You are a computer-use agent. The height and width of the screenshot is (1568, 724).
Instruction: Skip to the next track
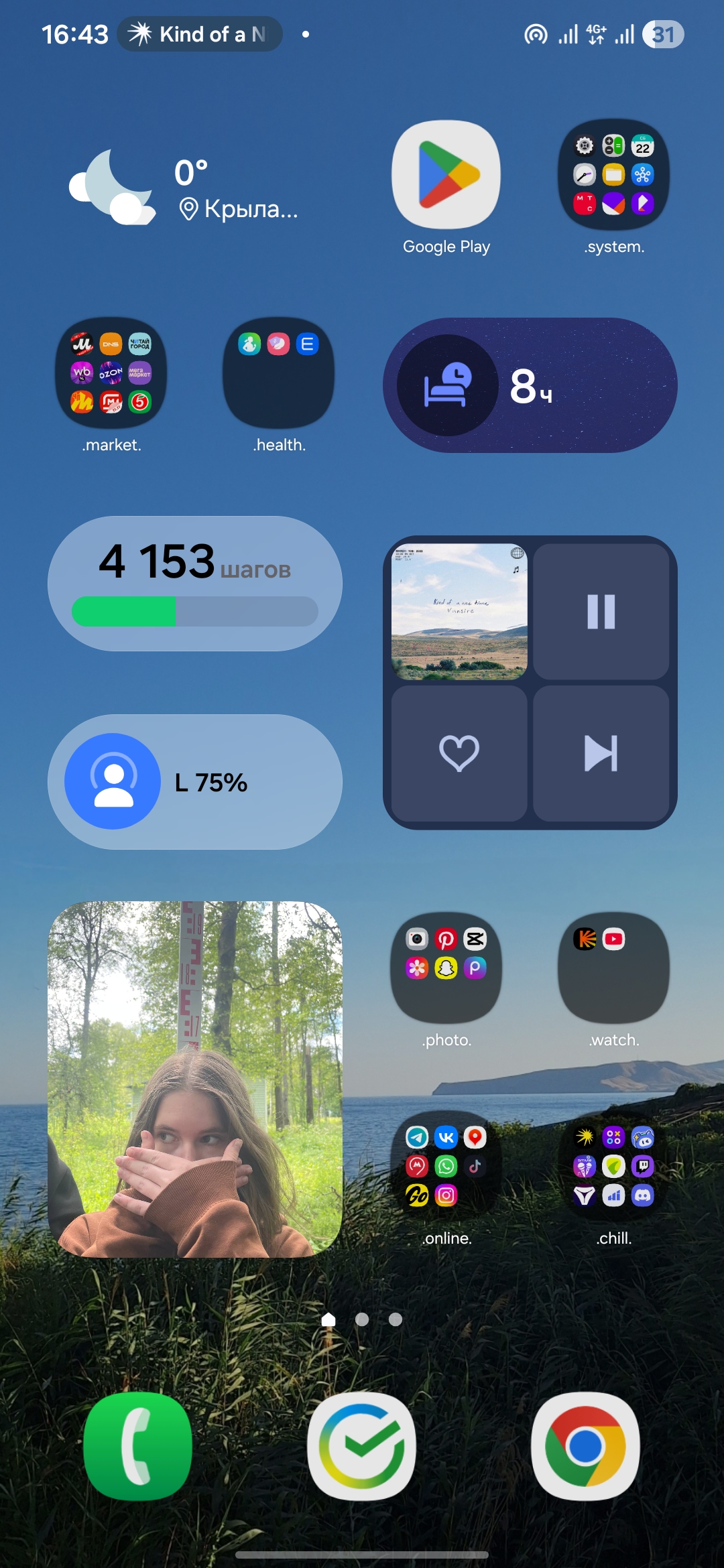tap(601, 753)
